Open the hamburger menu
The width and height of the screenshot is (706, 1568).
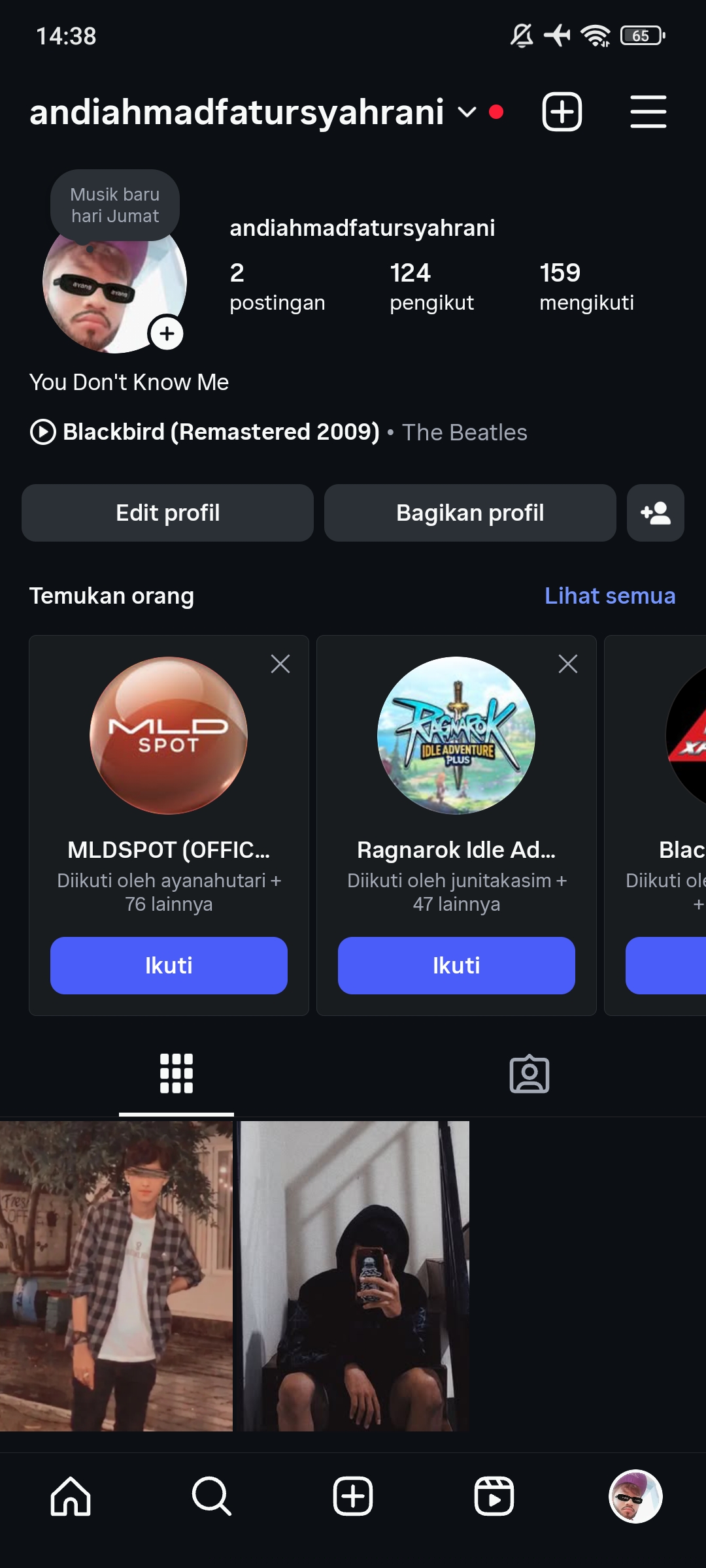[x=648, y=112]
